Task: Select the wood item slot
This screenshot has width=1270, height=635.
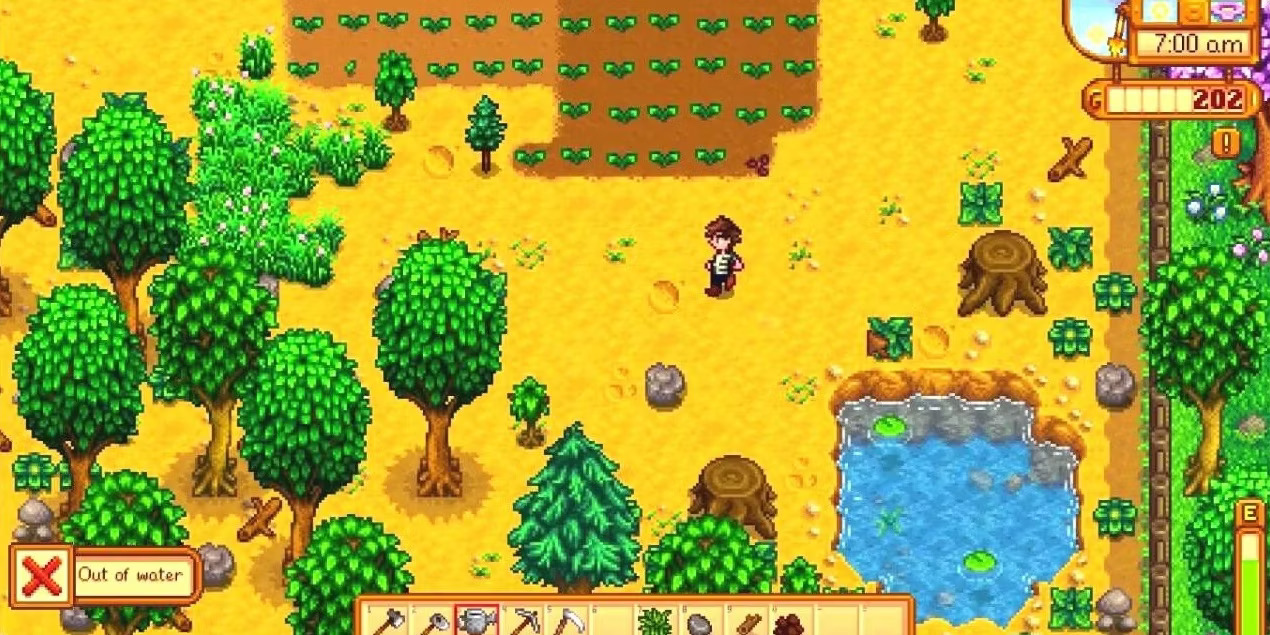Action: click(x=746, y=622)
